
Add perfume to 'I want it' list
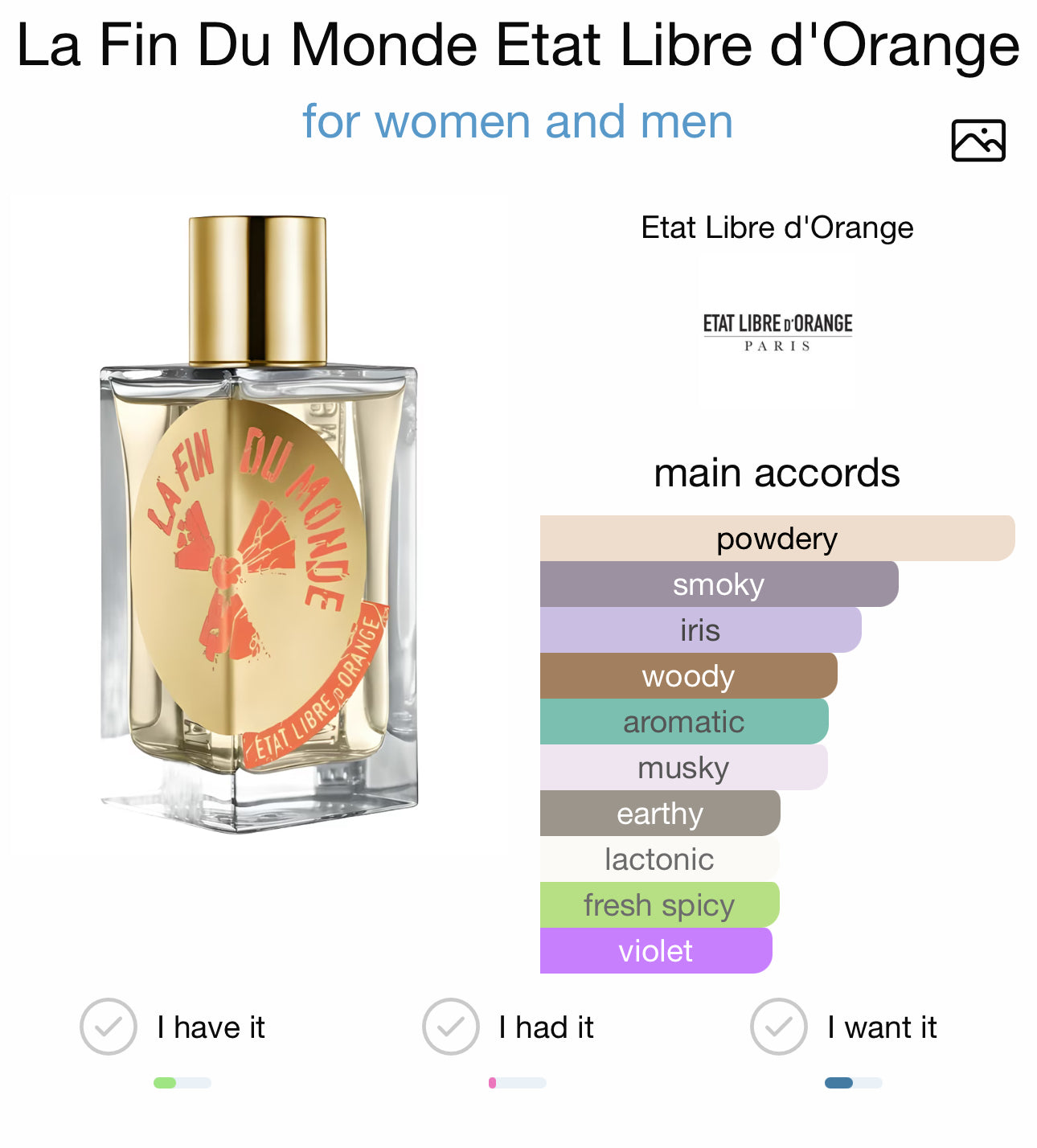tap(778, 1027)
